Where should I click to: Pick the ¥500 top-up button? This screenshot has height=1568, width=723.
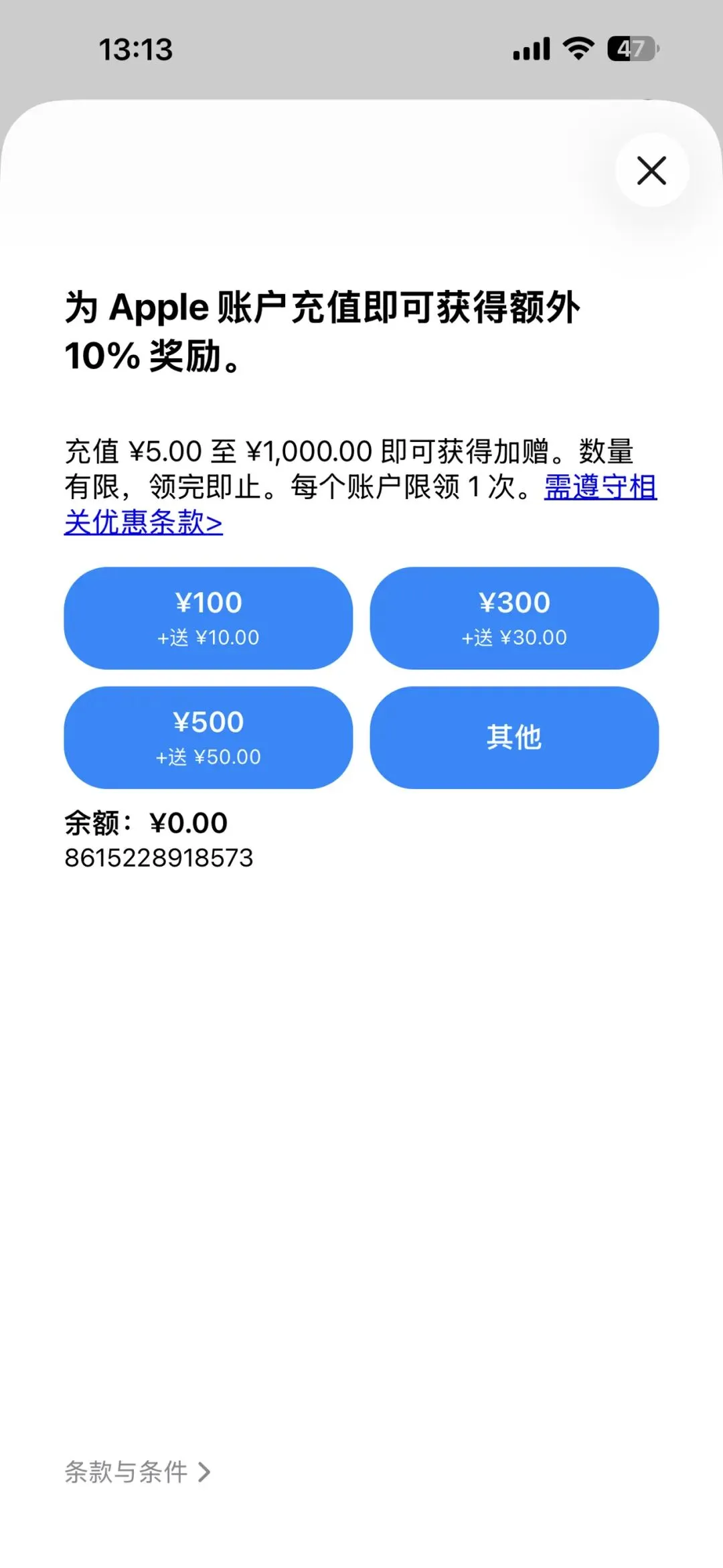pos(208,737)
